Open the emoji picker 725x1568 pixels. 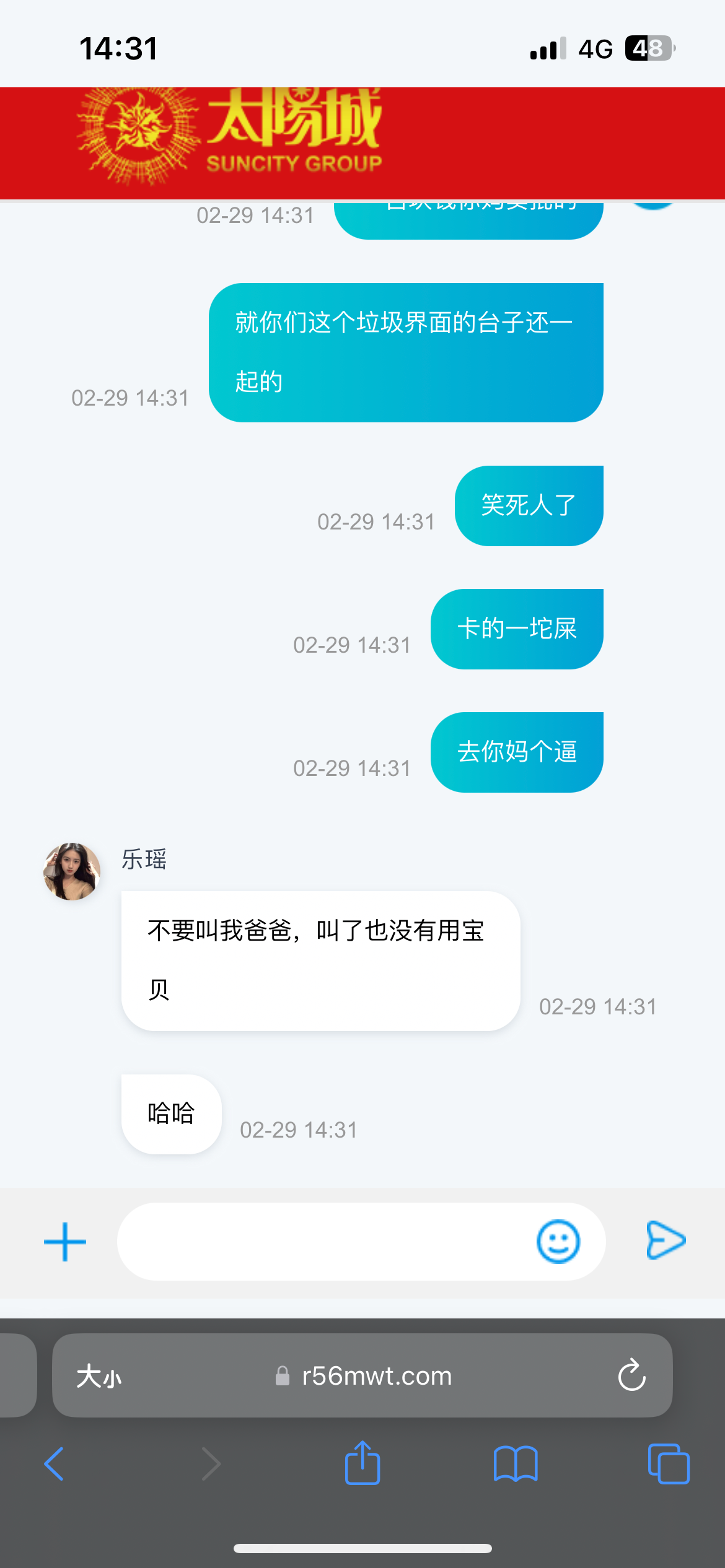tap(558, 1242)
